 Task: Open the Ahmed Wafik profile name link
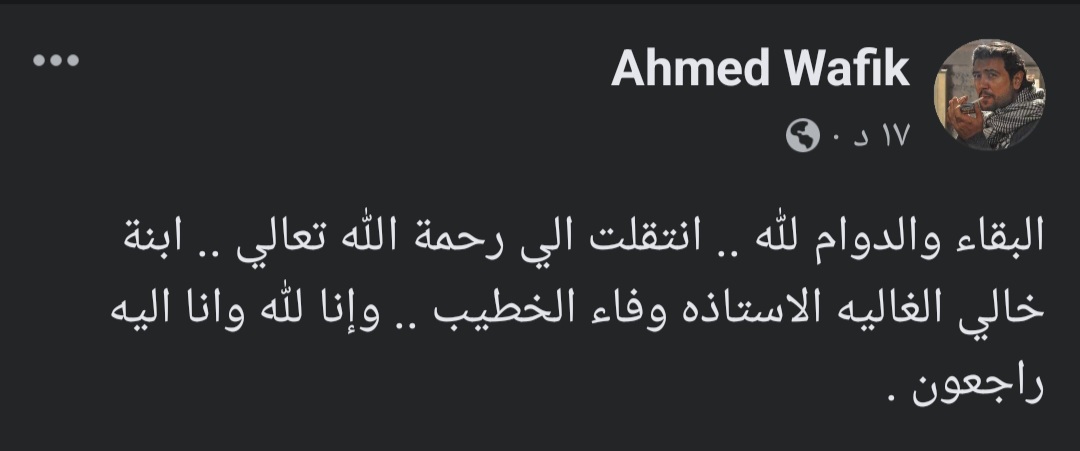(x=760, y=69)
